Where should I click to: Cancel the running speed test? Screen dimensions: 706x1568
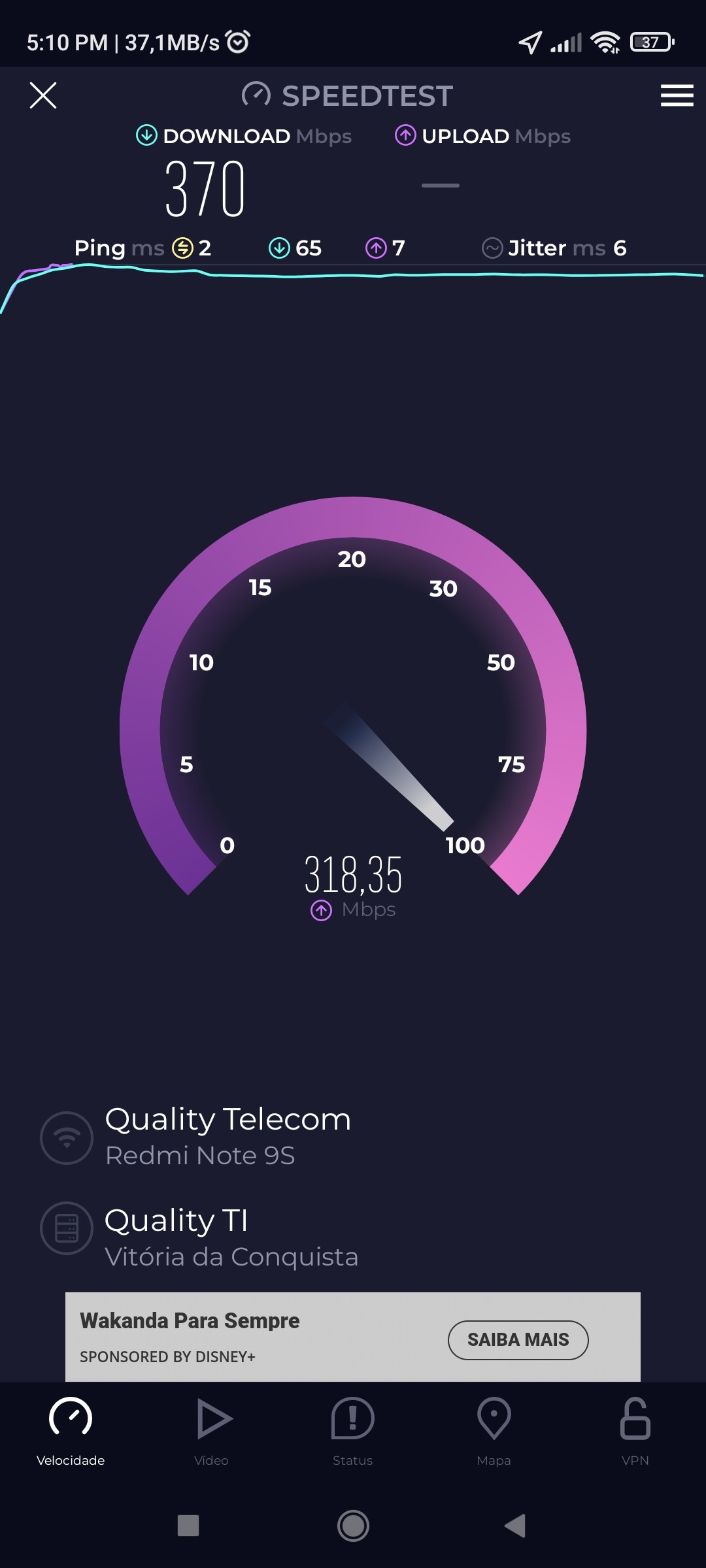tap(43, 95)
